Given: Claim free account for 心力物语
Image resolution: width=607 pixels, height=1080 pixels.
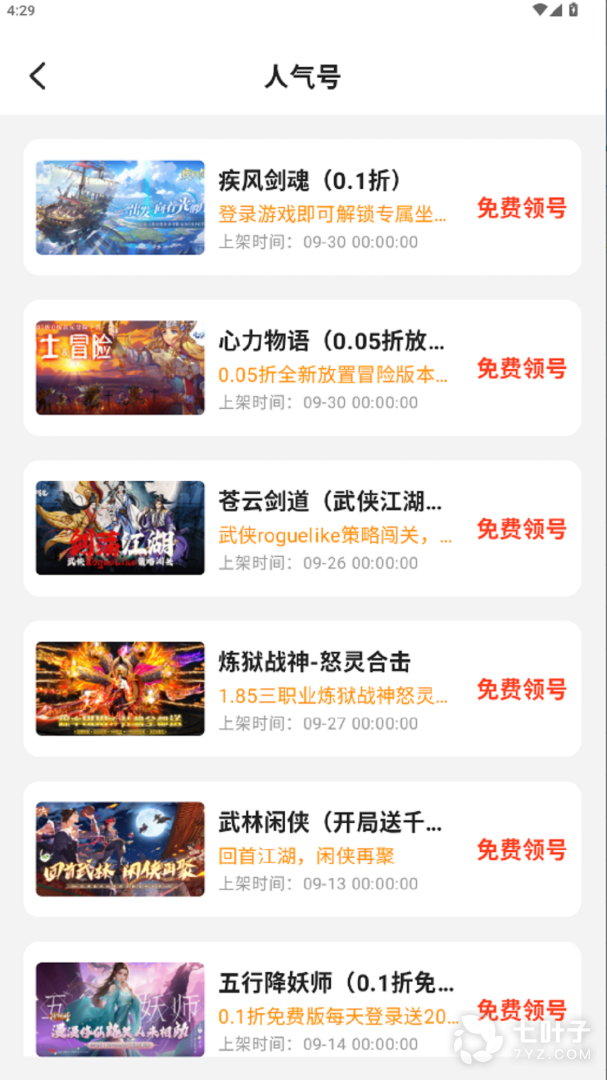Looking at the screenshot, I should (521, 368).
